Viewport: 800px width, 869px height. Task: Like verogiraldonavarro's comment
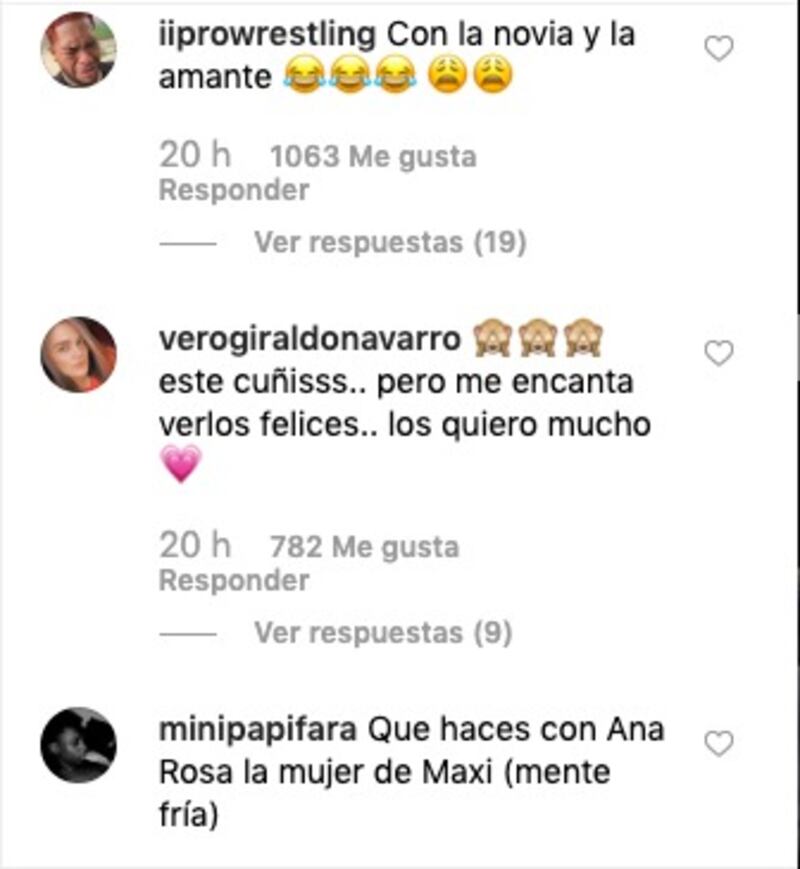click(719, 352)
